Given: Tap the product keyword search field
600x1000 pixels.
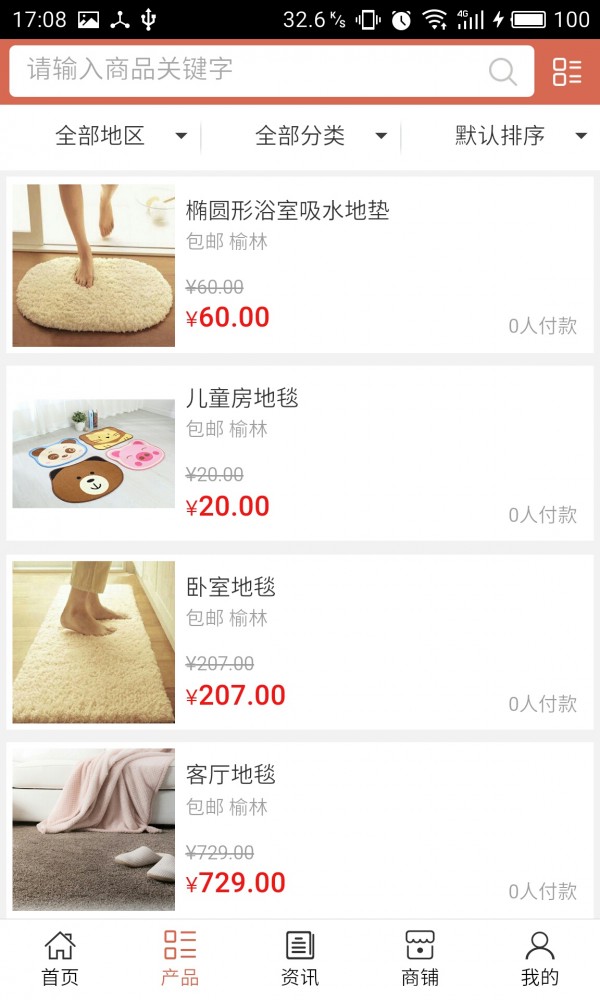Looking at the screenshot, I should (250, 70).
